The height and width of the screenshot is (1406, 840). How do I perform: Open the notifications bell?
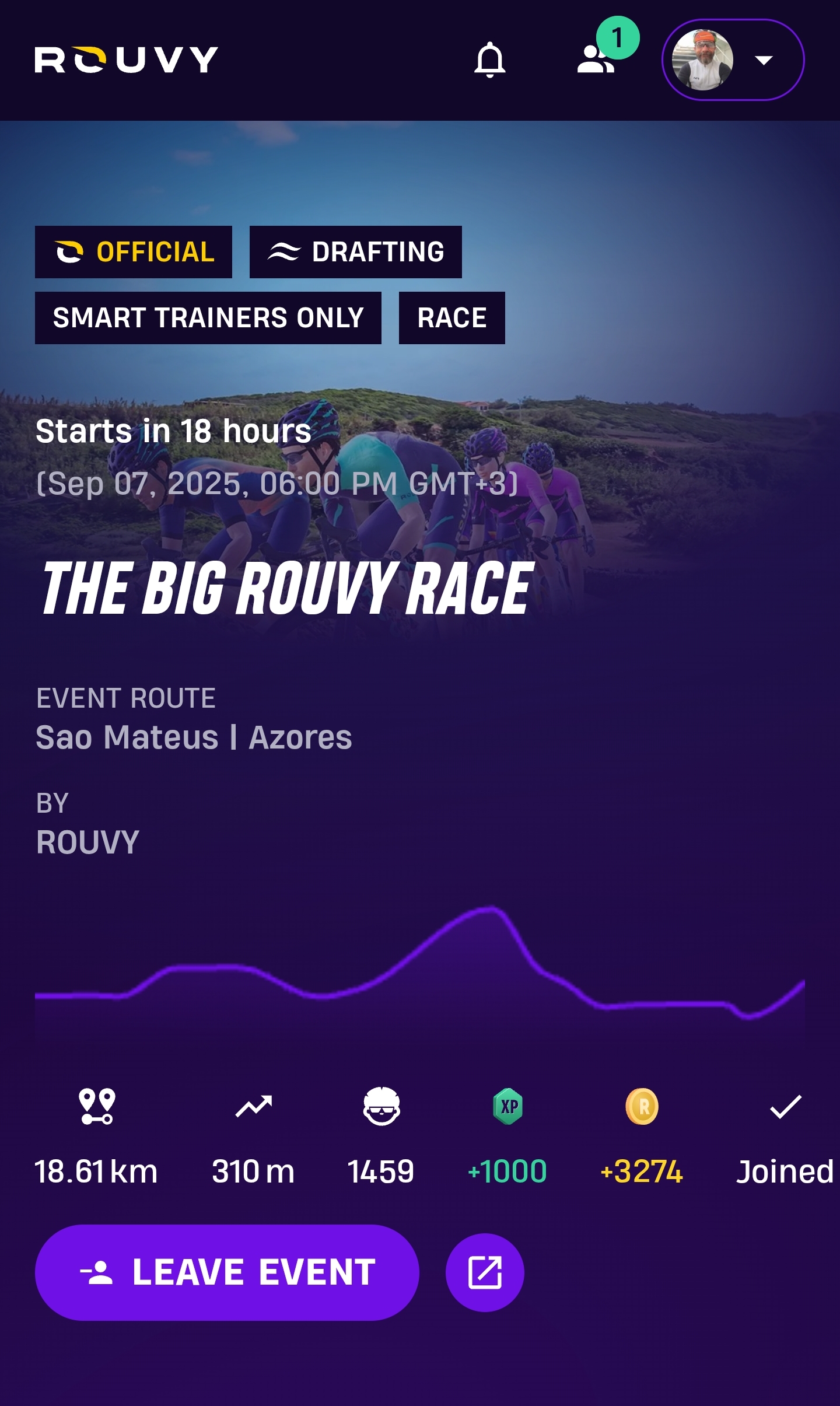[x=489, y=60]
